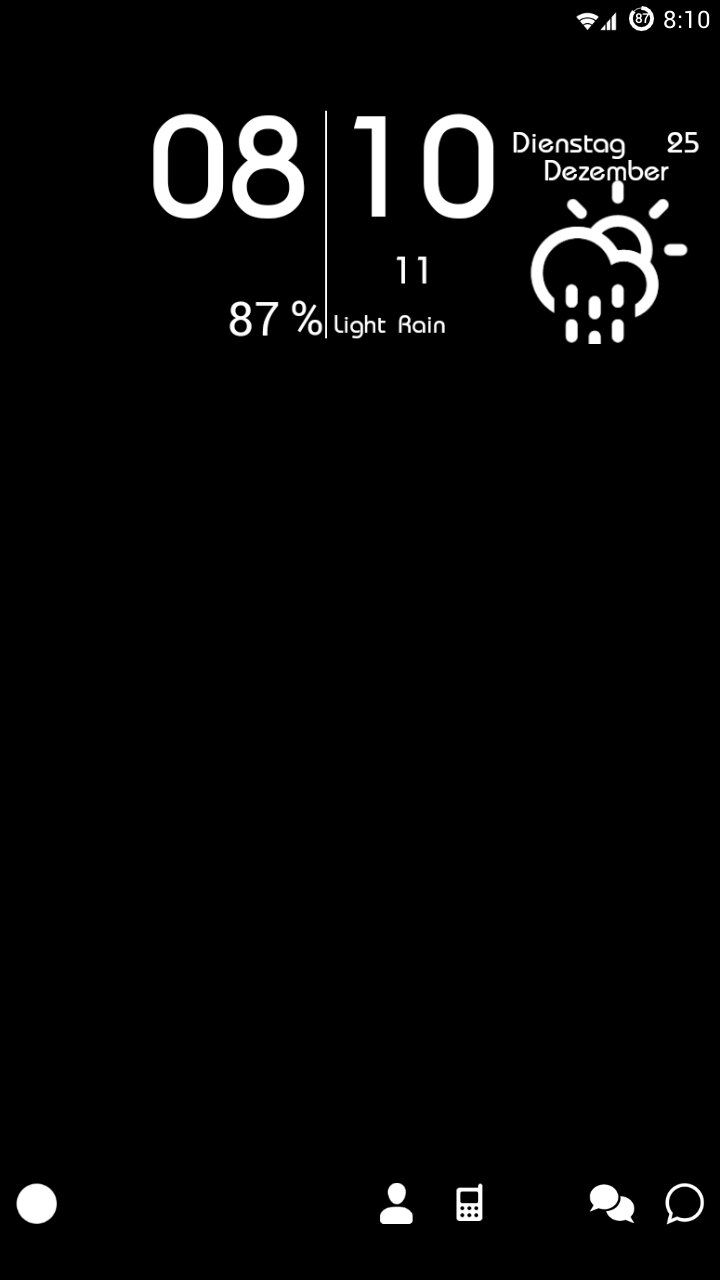Viewport: 720px width, 1280px height.
Task: Tap the 08:10 clock widget
Action: click(x=323, y=168)
